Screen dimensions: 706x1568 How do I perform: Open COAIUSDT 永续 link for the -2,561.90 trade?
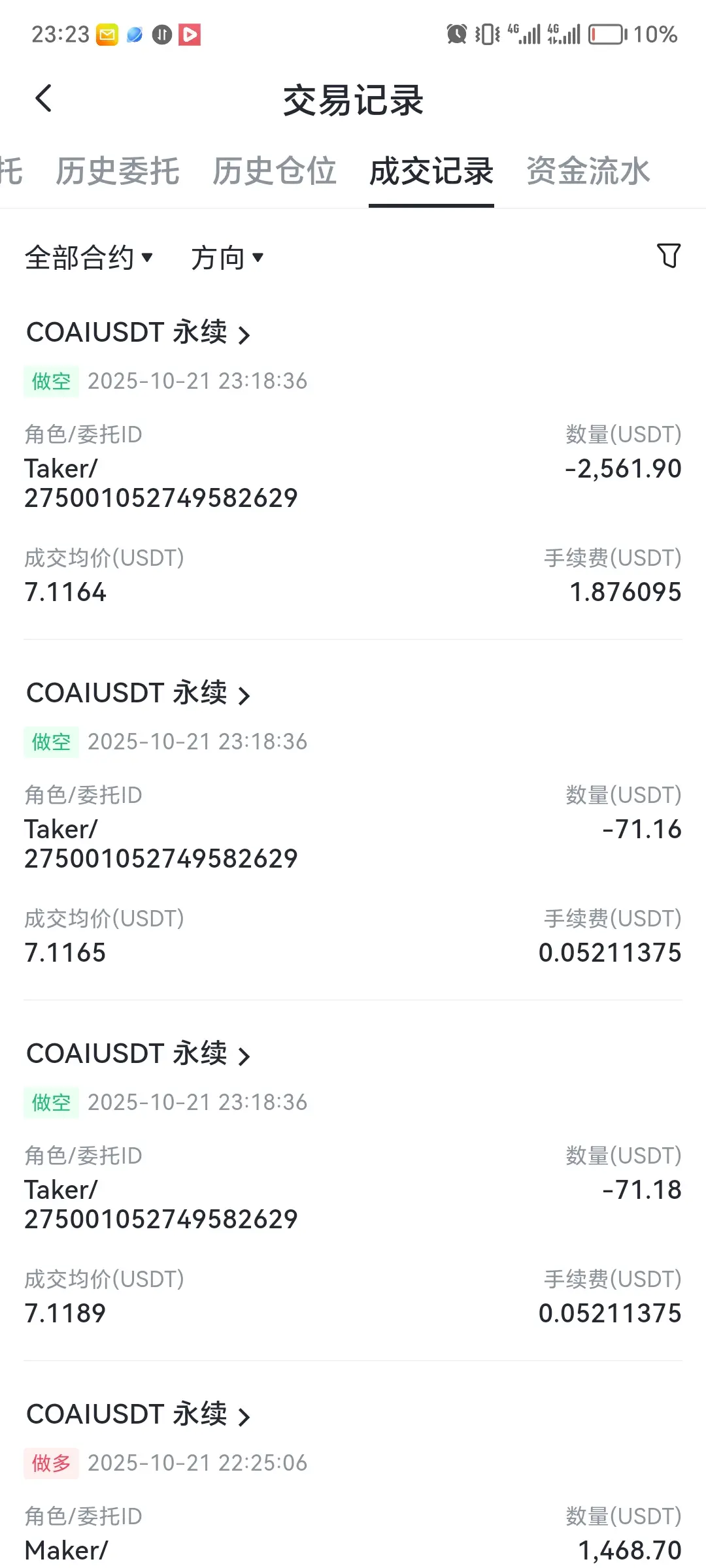139,333
